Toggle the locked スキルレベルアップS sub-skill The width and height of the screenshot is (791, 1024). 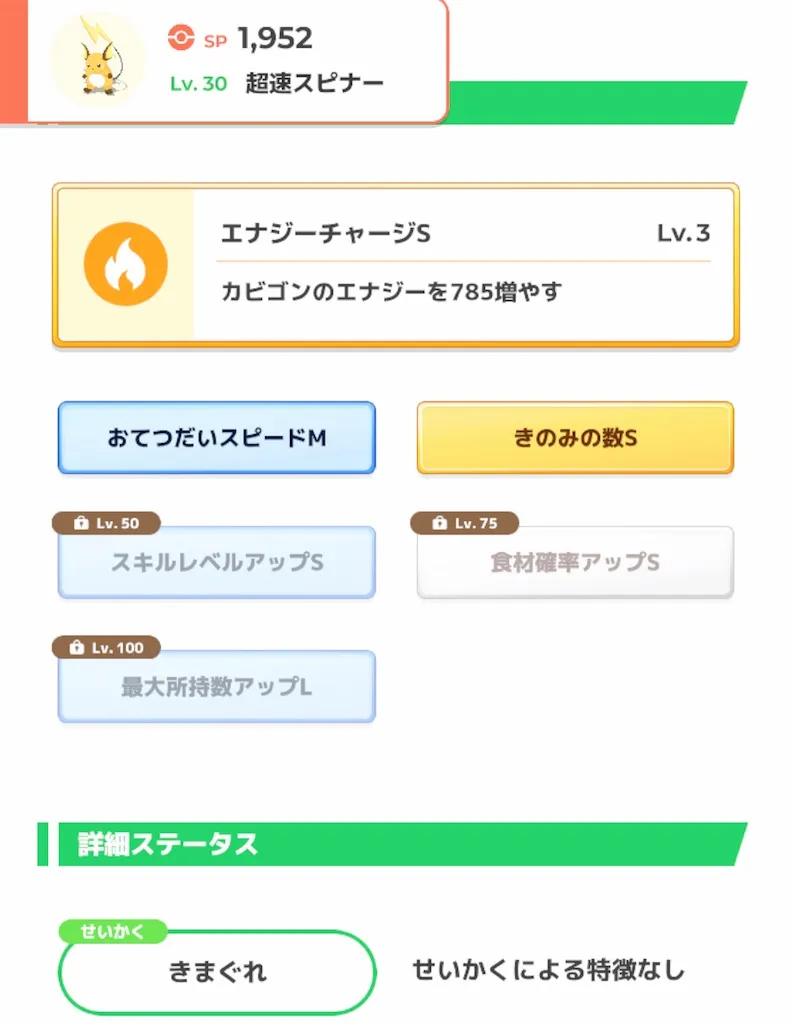click(x=216, y=562)
